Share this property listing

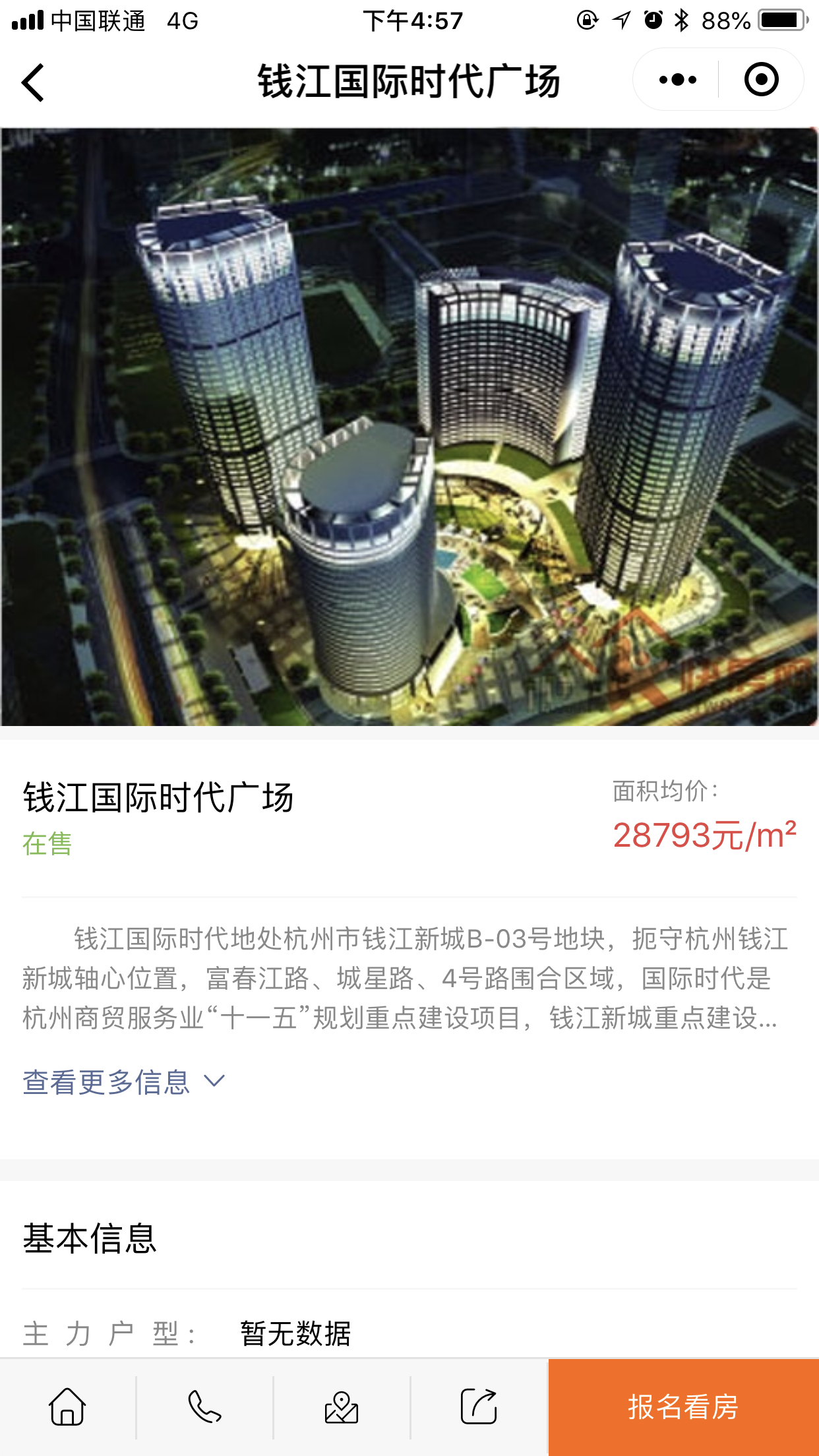[x=479, y=1407]
